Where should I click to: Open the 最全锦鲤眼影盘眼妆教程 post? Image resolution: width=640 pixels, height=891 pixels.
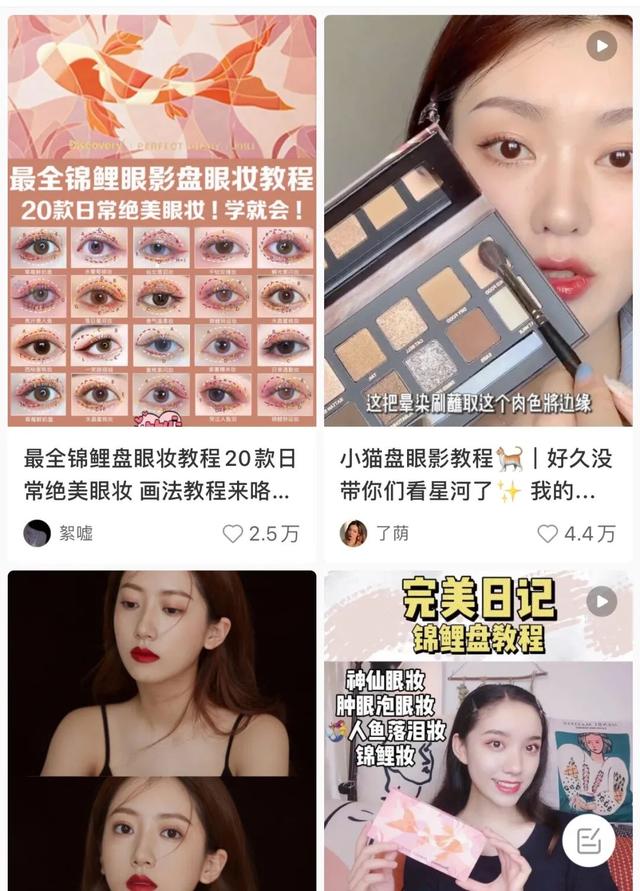[x=162, y=222]
